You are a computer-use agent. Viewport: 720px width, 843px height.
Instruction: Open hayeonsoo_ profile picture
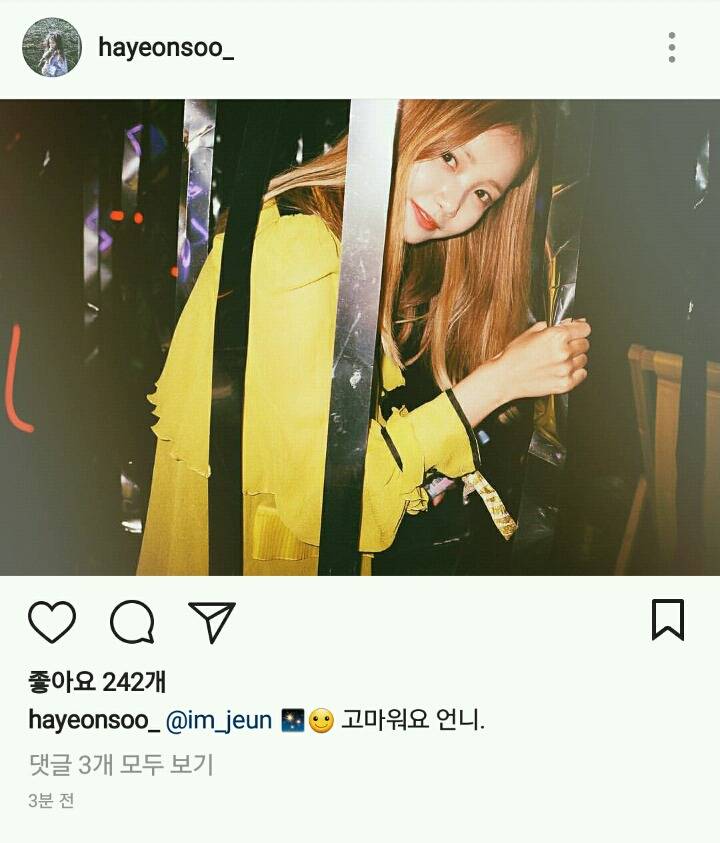pos(51,47)
